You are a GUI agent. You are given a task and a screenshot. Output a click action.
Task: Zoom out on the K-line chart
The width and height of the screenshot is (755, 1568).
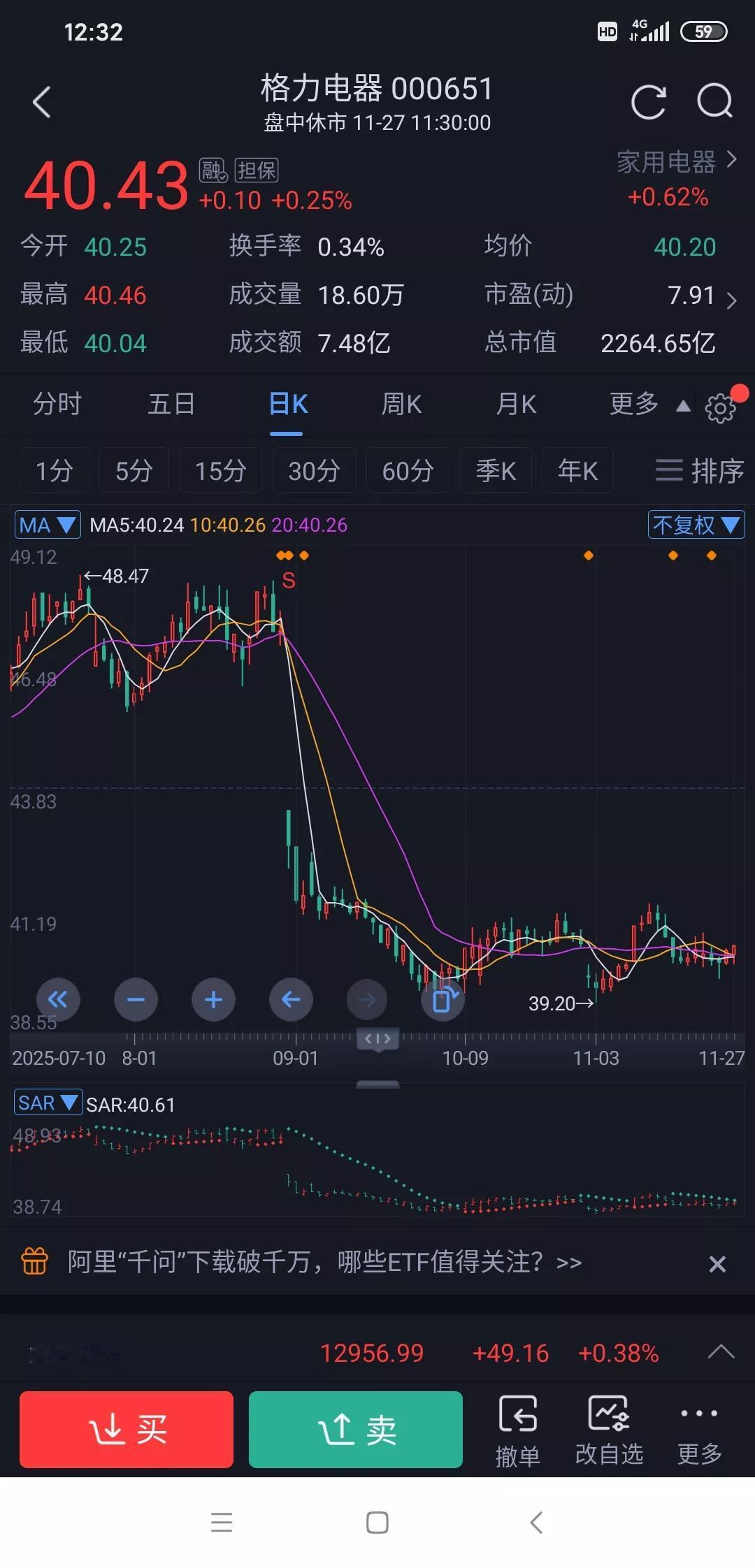point(136,1000)
